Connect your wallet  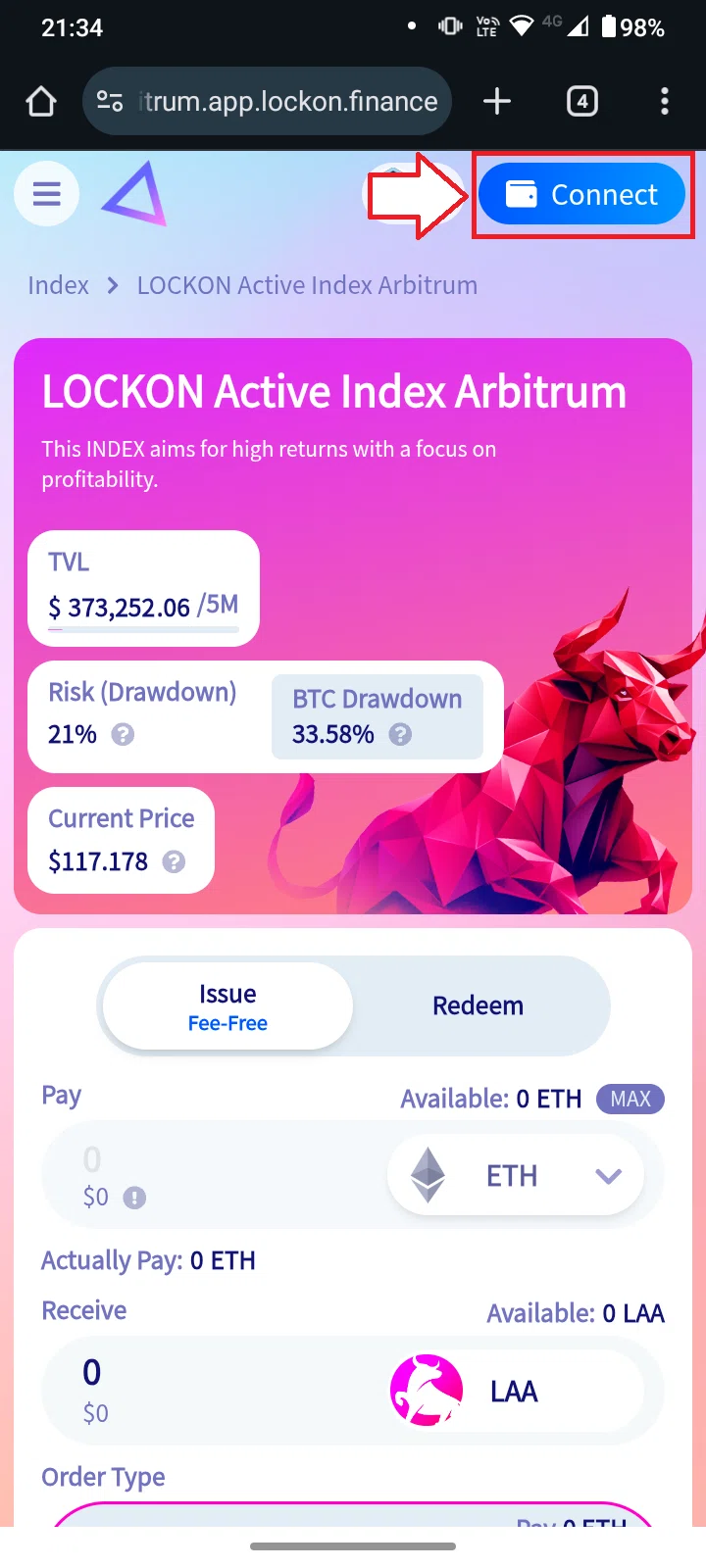click(582, 194)
